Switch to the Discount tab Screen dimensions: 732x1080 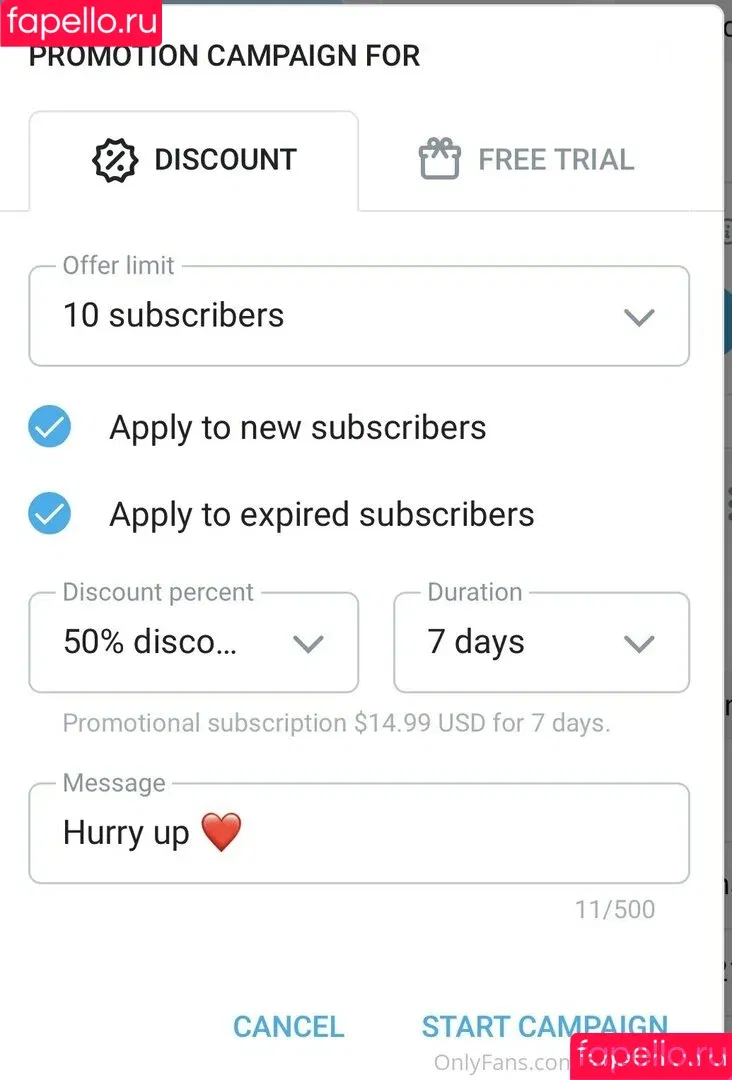tap(194, 160)
